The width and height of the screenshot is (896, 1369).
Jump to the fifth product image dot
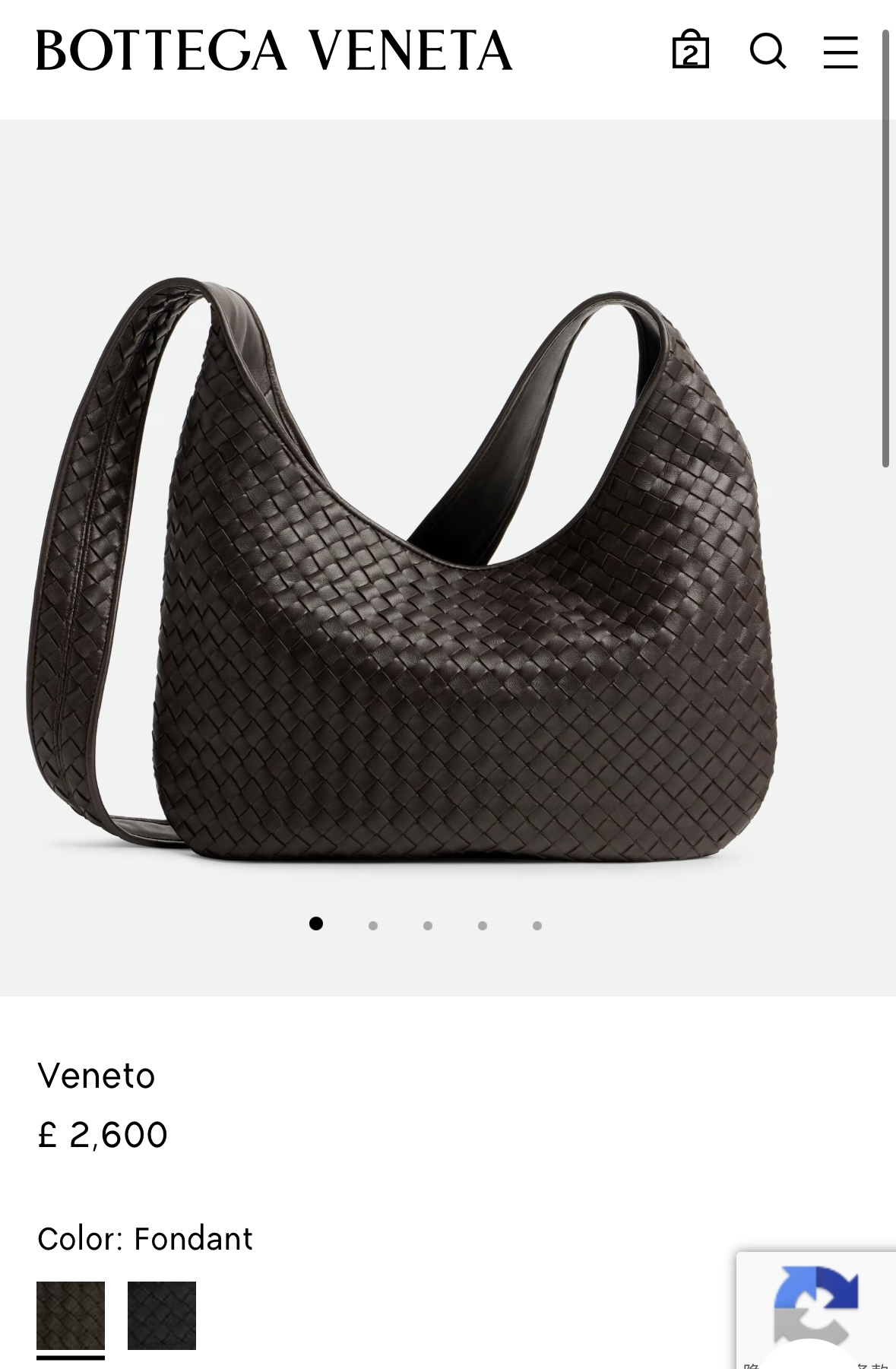tap(537, 925)
